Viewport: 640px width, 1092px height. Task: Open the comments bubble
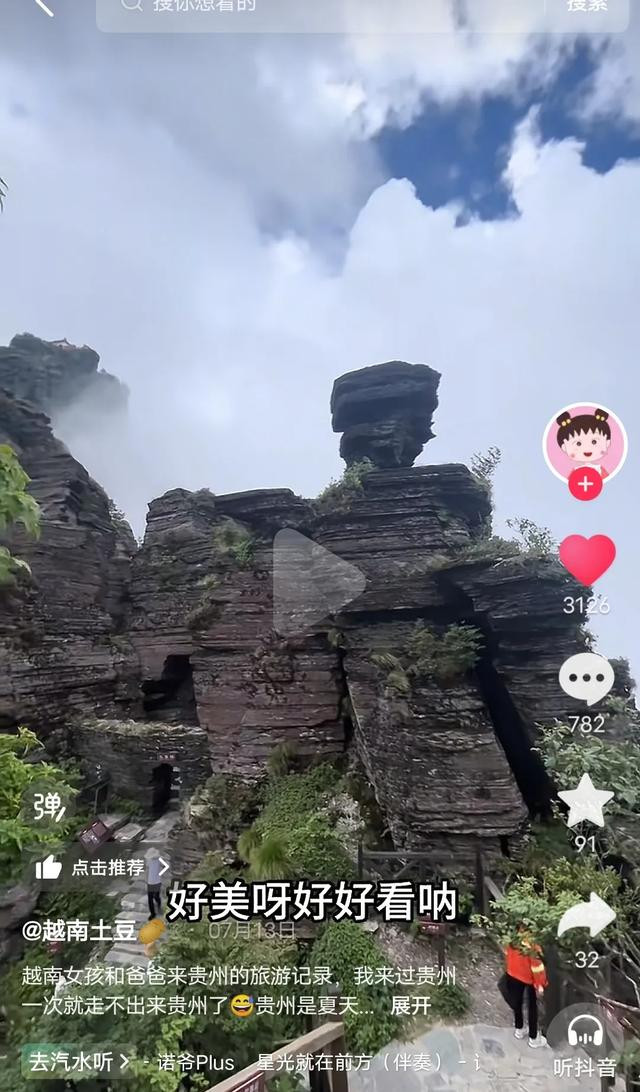coord(586,678)
